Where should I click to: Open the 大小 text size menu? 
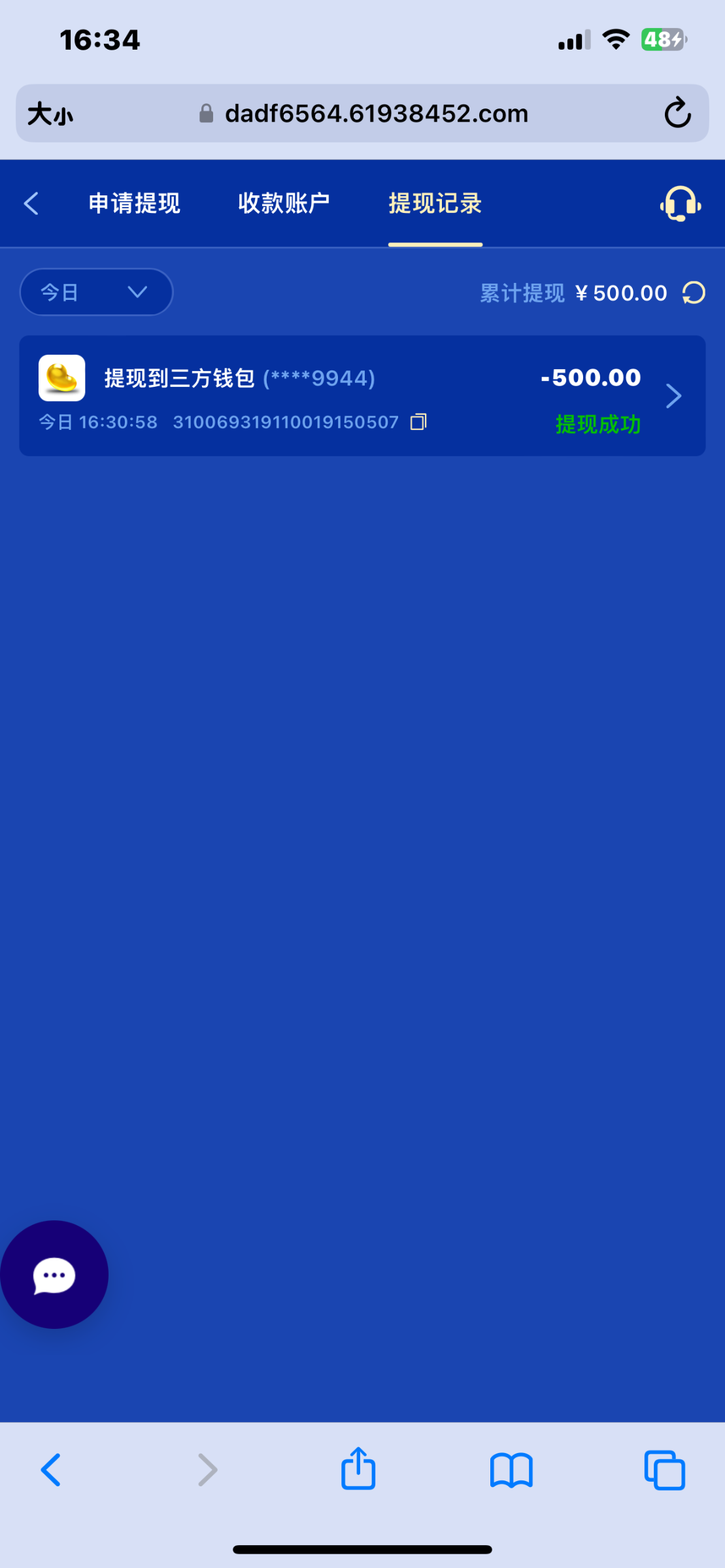coord(50,114)
